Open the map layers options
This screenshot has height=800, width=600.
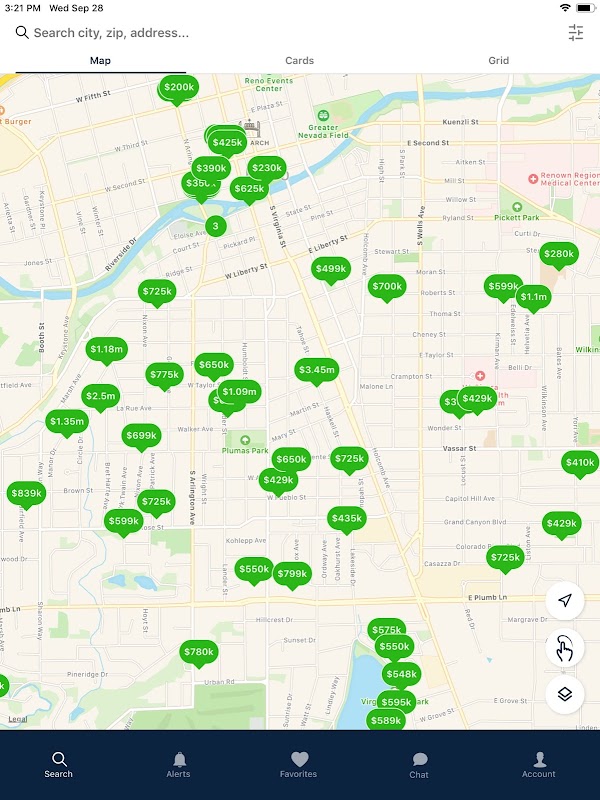pos(565,695)
